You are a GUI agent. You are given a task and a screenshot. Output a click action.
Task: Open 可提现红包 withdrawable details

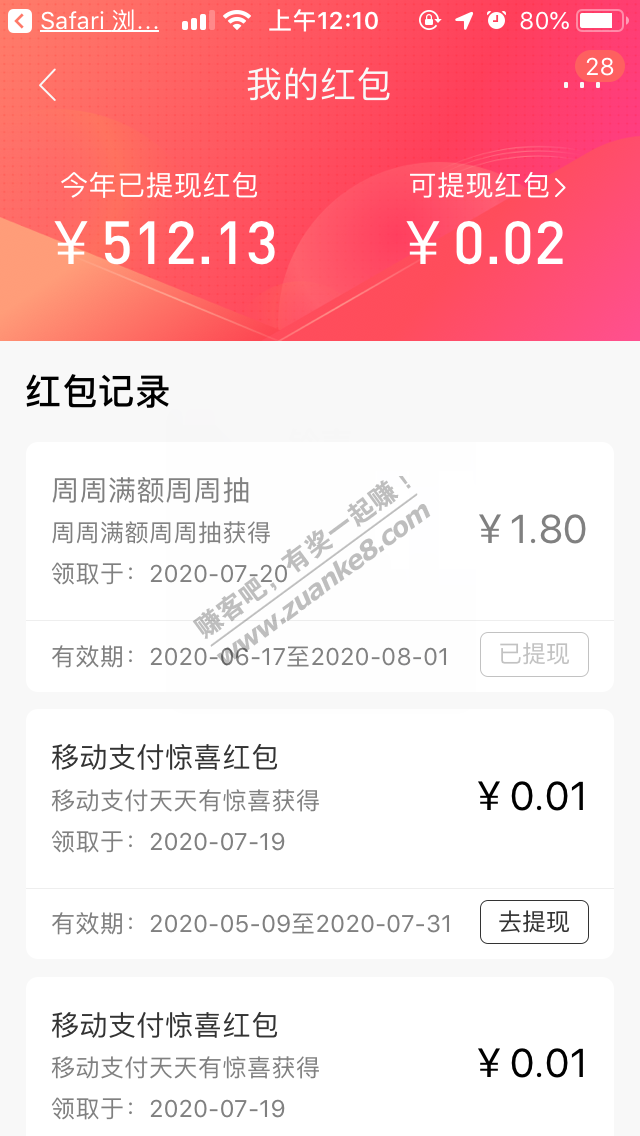487,186
